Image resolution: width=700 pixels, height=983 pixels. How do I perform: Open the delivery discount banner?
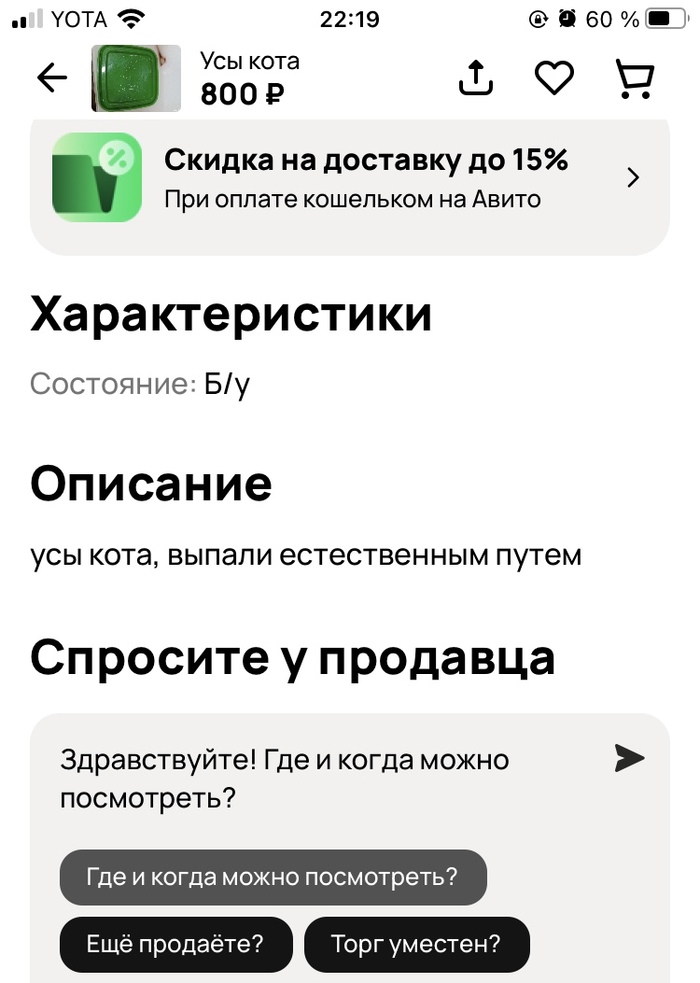click(x=350, y=179)
